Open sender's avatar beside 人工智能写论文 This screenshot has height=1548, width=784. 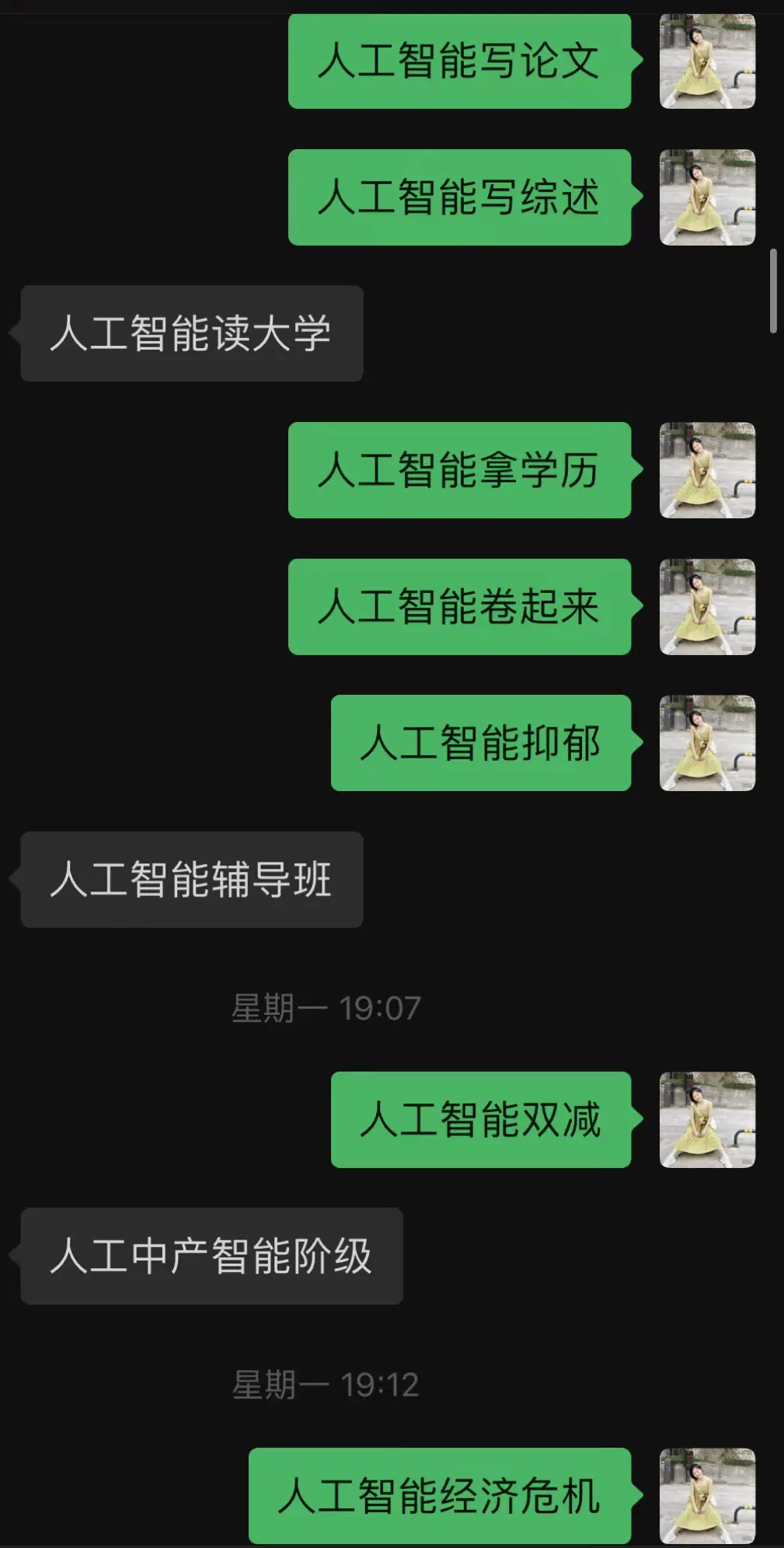(707, 61)
